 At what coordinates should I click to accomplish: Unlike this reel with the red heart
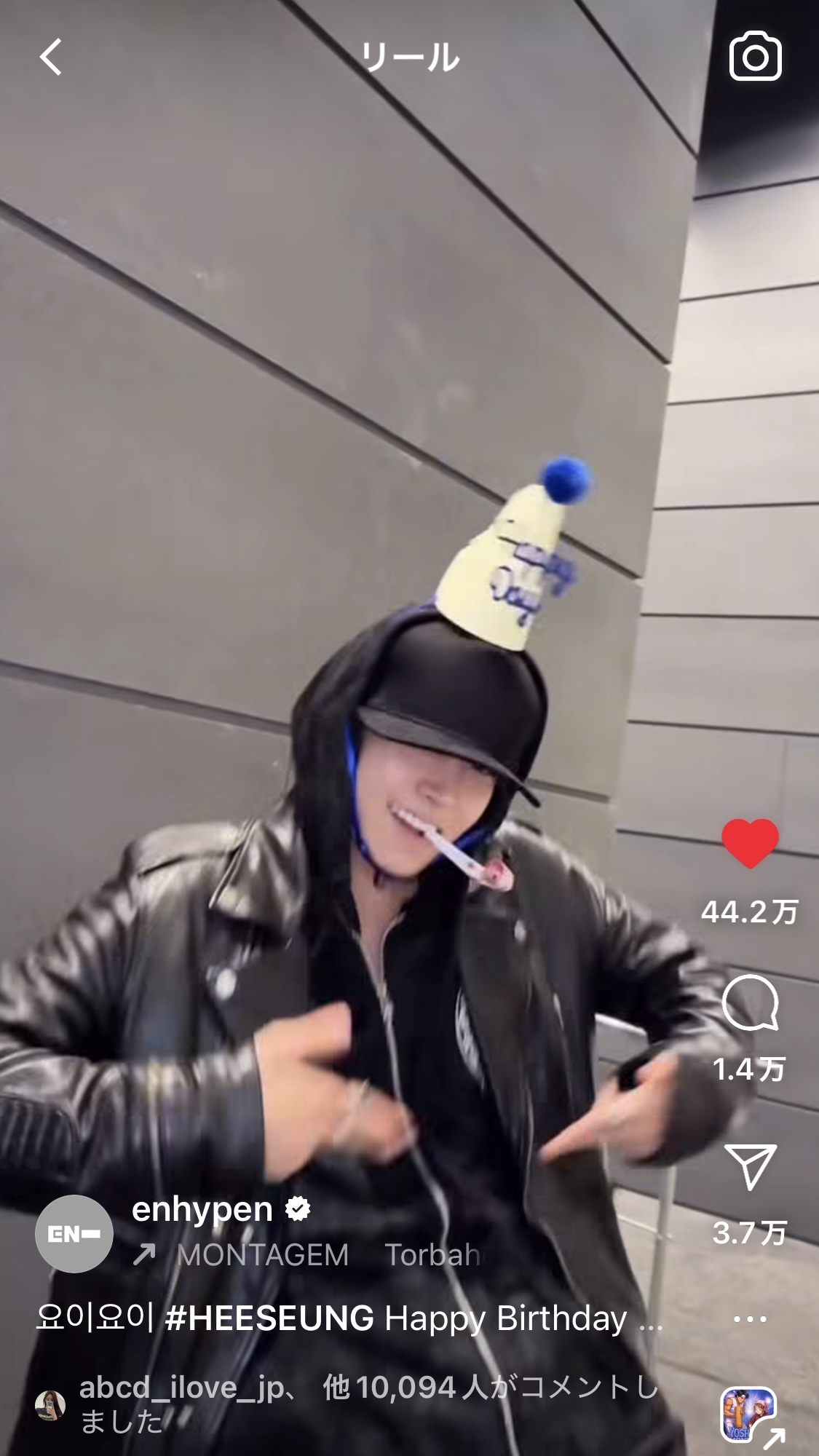click(x=750, y=843)
